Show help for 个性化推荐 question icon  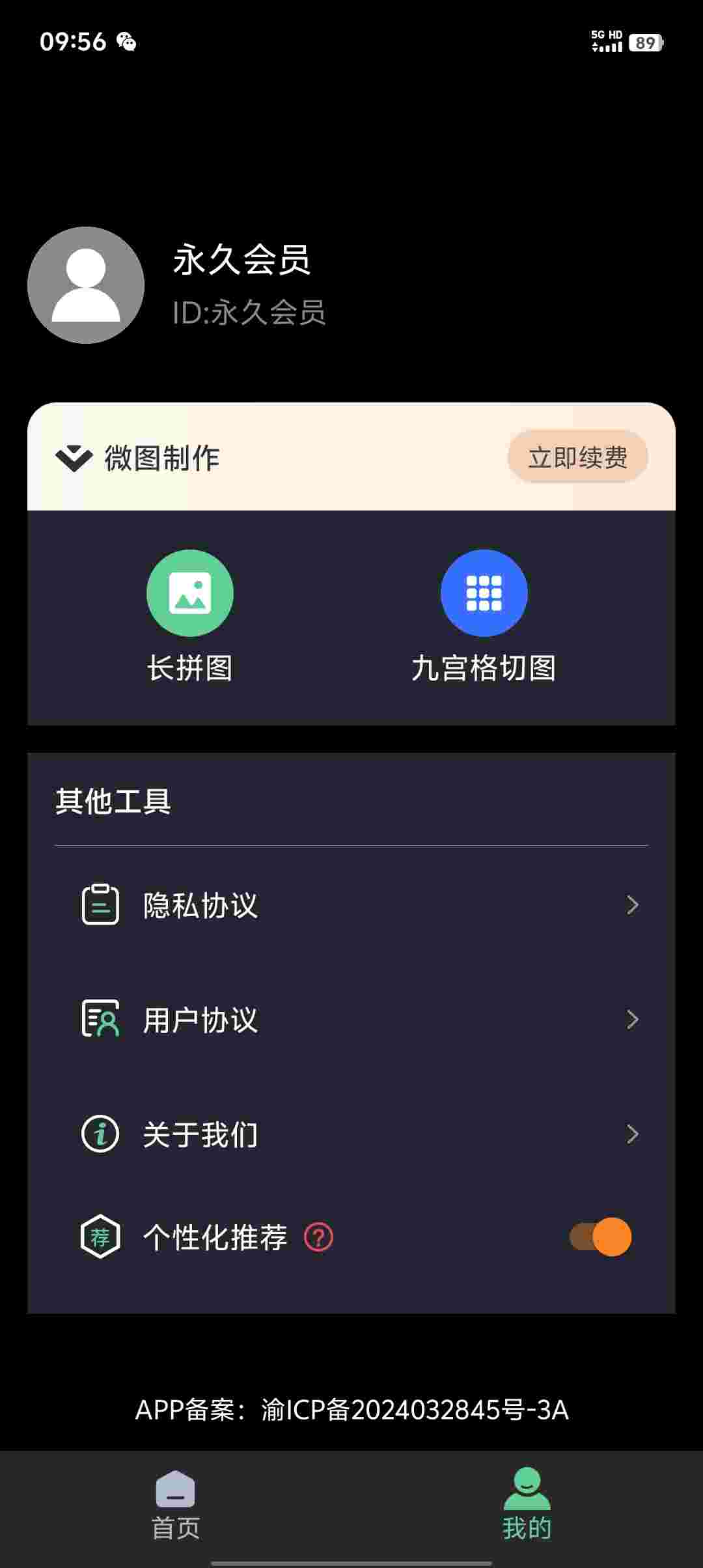pos(318,1237)
